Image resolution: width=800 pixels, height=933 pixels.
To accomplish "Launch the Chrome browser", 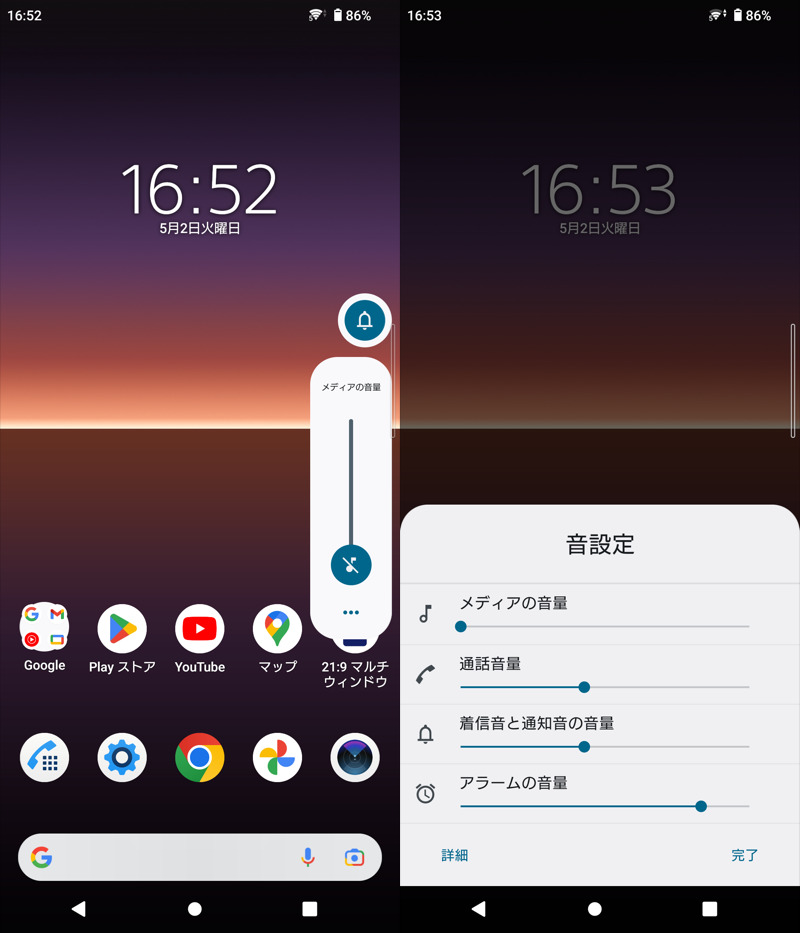I will coord(200,758).
